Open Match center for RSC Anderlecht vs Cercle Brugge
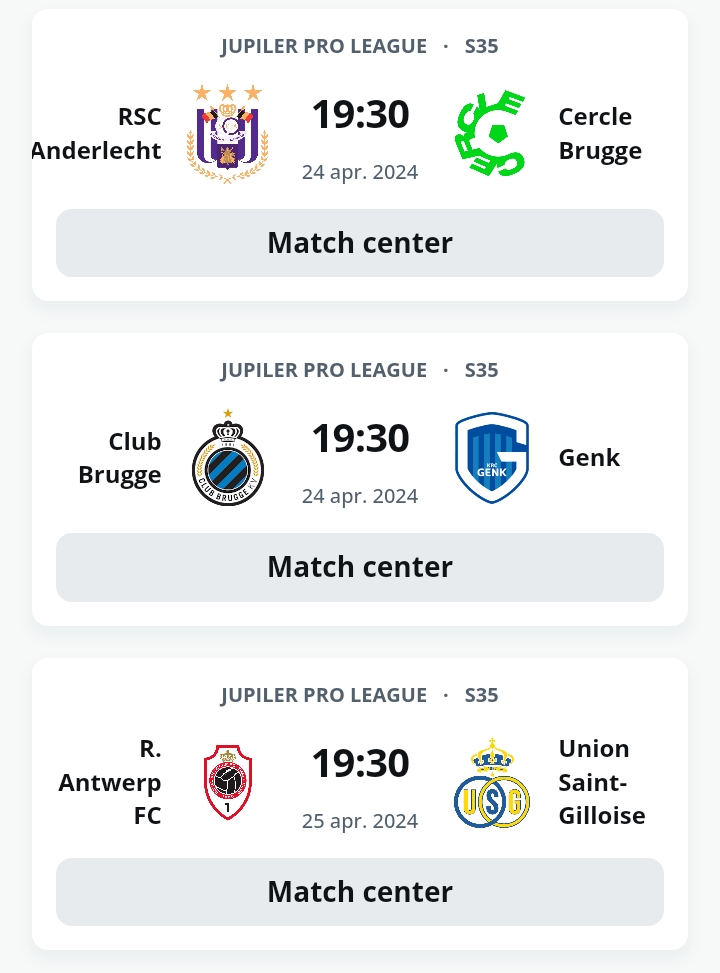The height and width of the screenshot is (973, 720). click(x=360, y=243)
